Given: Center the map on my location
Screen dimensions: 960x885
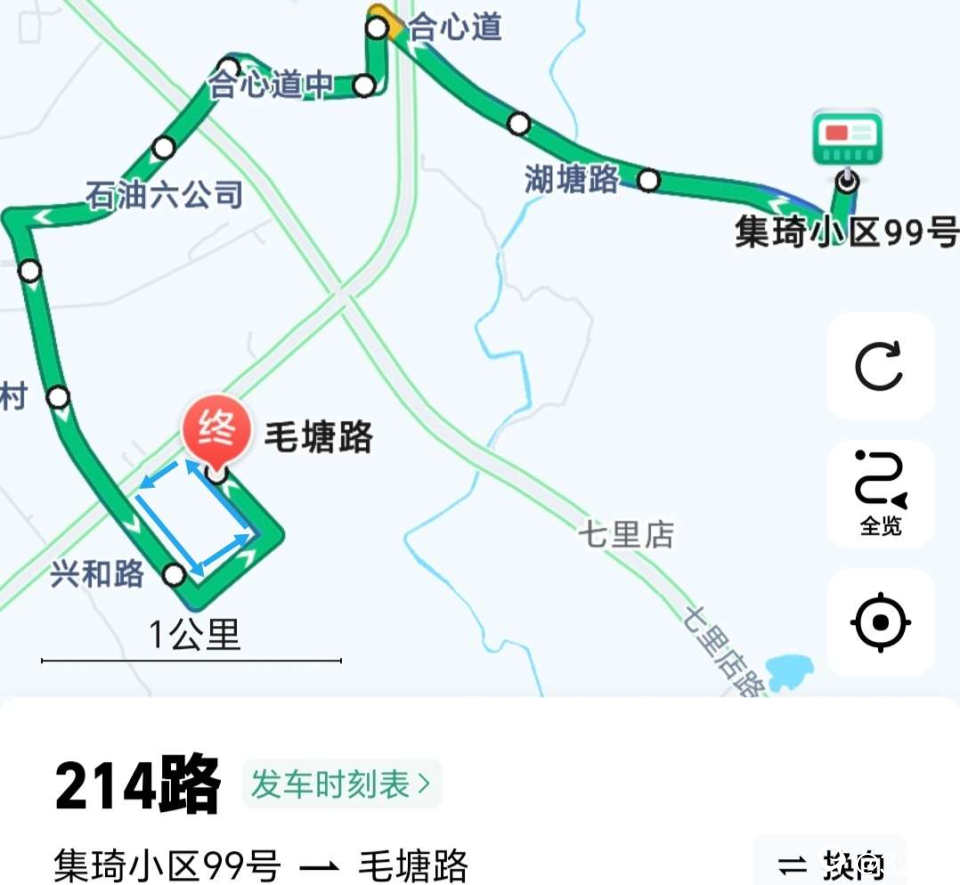Looking at the screenshot, I should [880, 622].
